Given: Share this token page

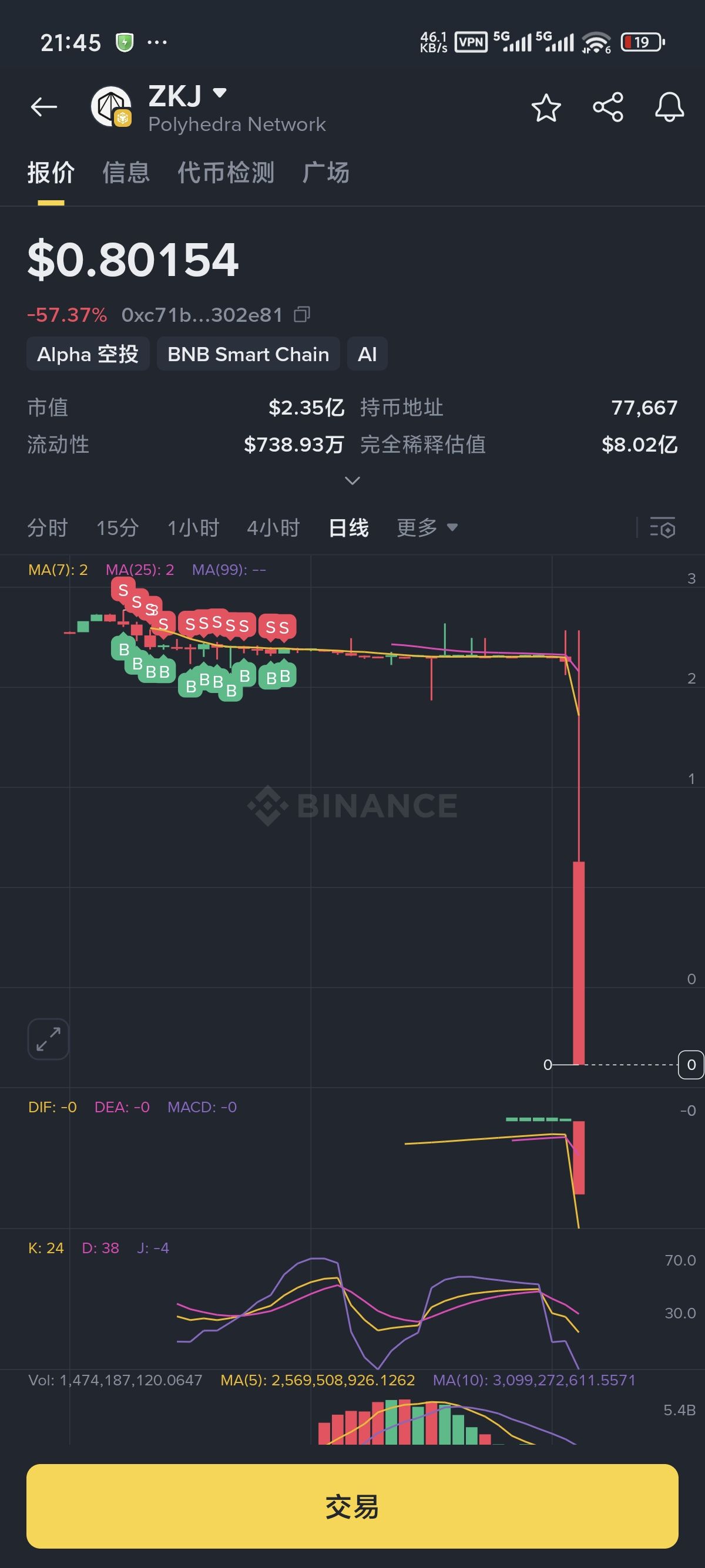Looking at the screenshot, I should 607,107.
